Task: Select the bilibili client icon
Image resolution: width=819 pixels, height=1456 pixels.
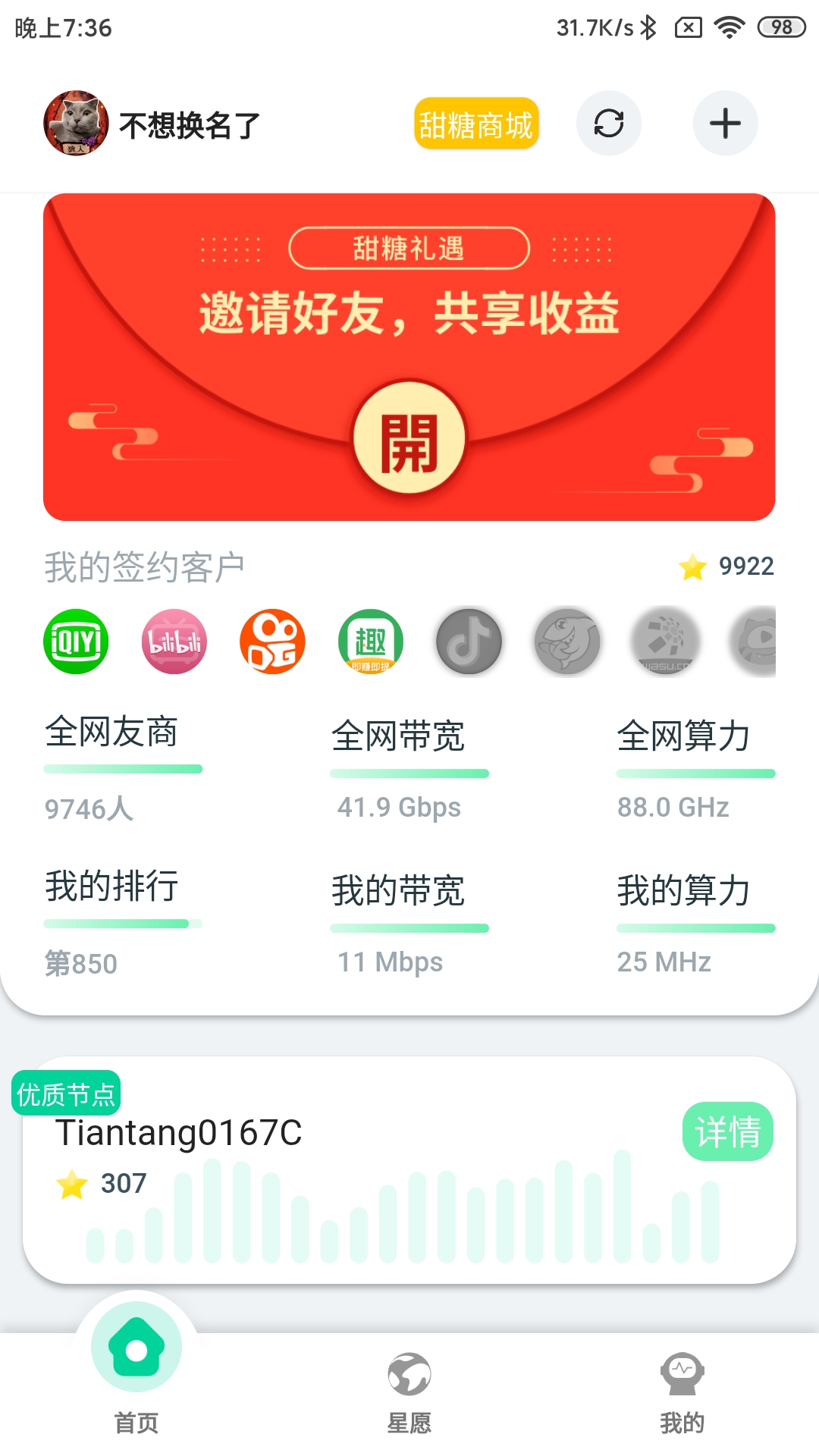Action: point(173,642)
